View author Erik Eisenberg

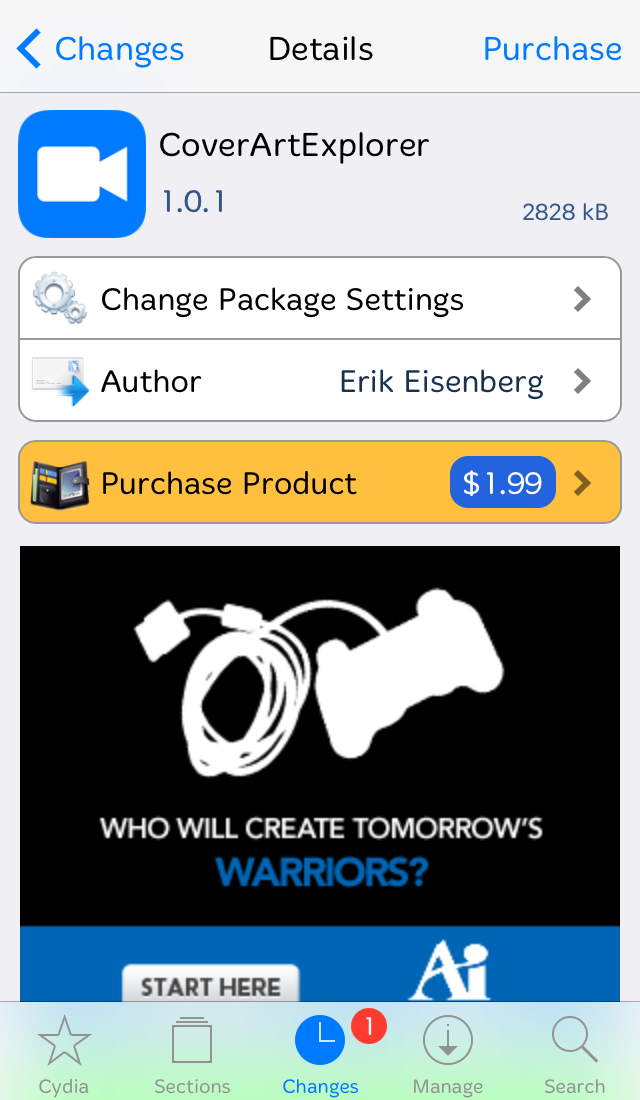[320, 381]
